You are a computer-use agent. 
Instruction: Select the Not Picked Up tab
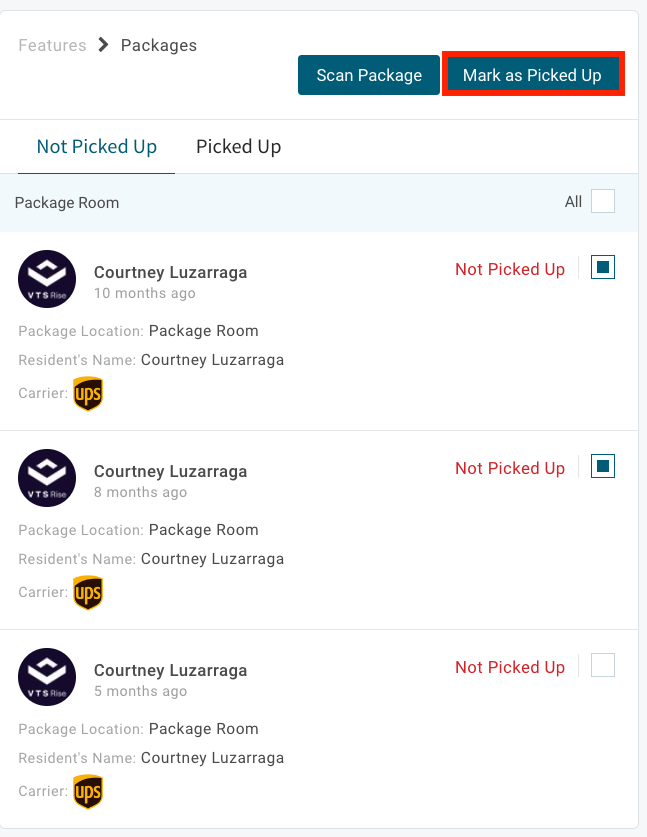tap(96, 147)
